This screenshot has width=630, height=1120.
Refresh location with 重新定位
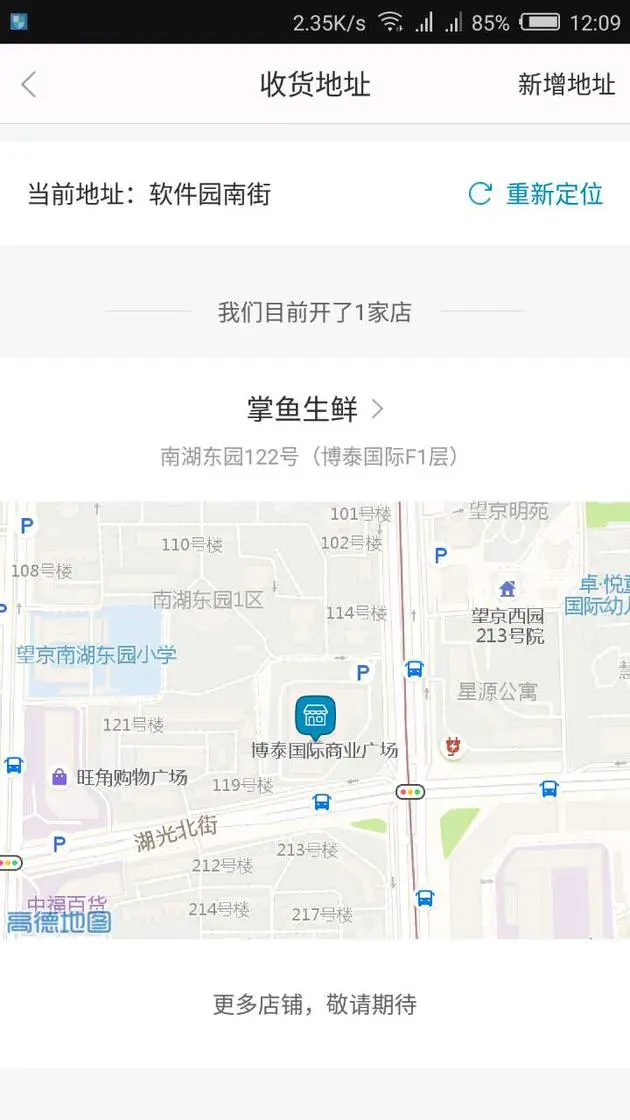coord(536,194)
